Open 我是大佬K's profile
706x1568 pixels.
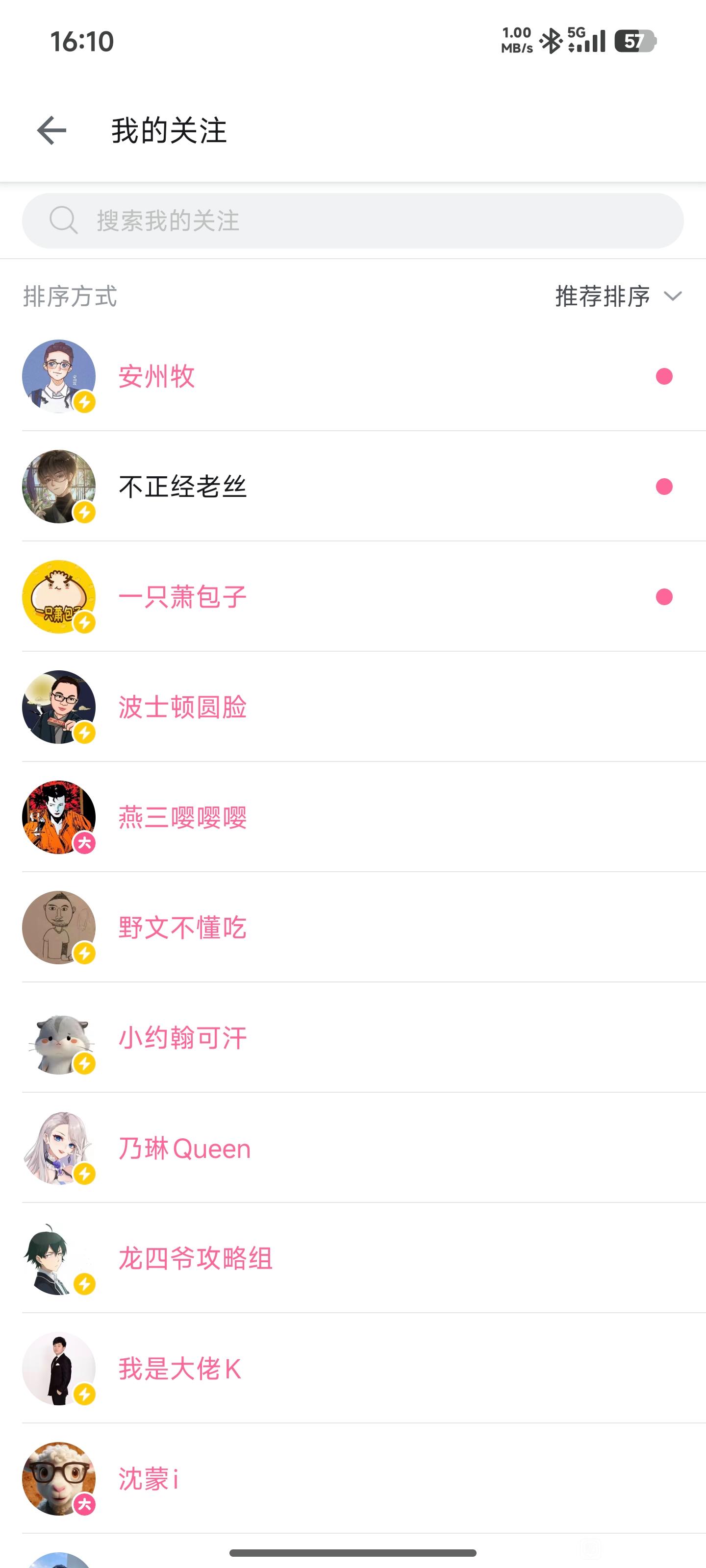tap(353, 1369)
